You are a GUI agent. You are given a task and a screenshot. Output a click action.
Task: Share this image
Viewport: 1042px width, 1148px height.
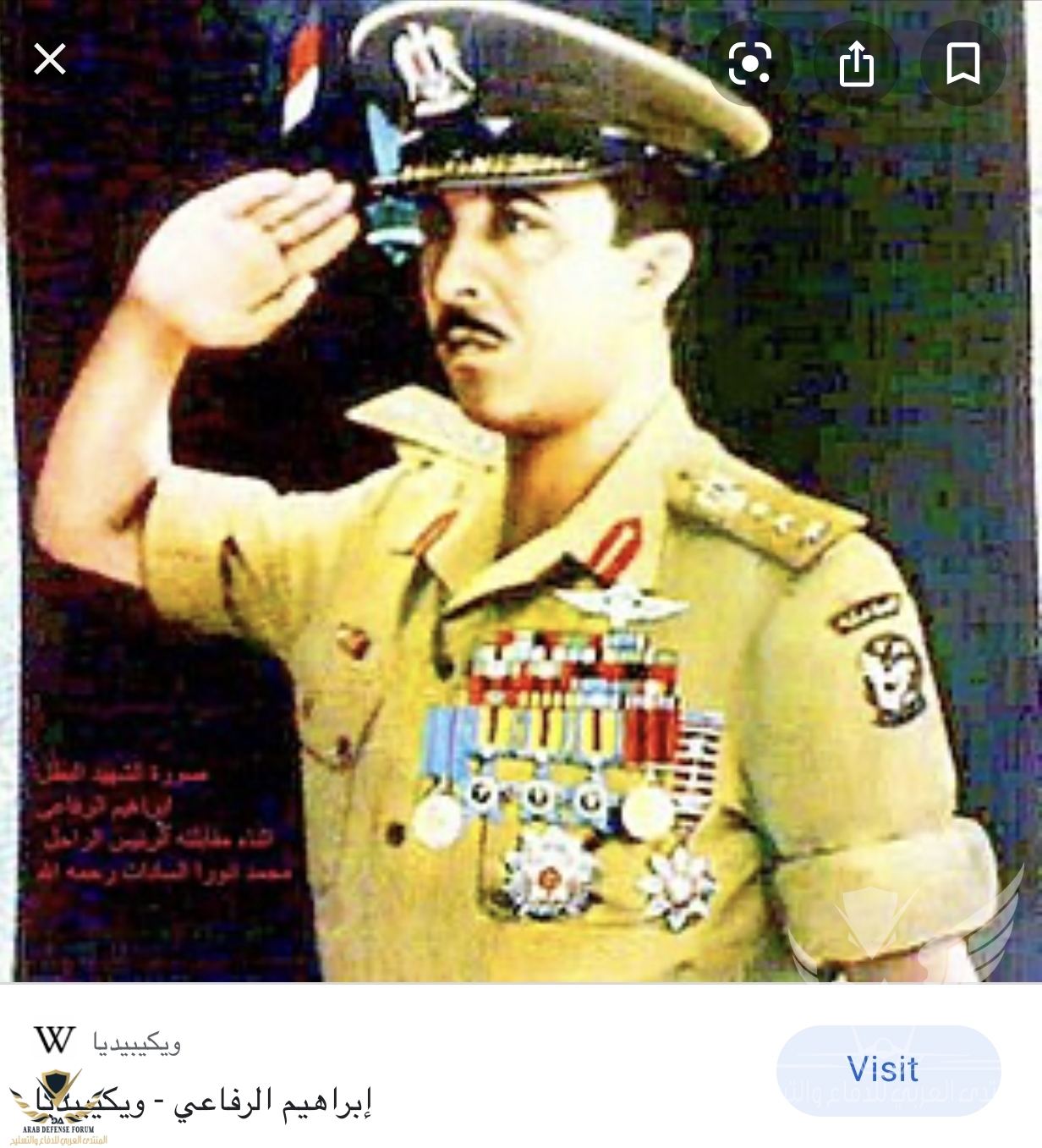pos(856,63)
